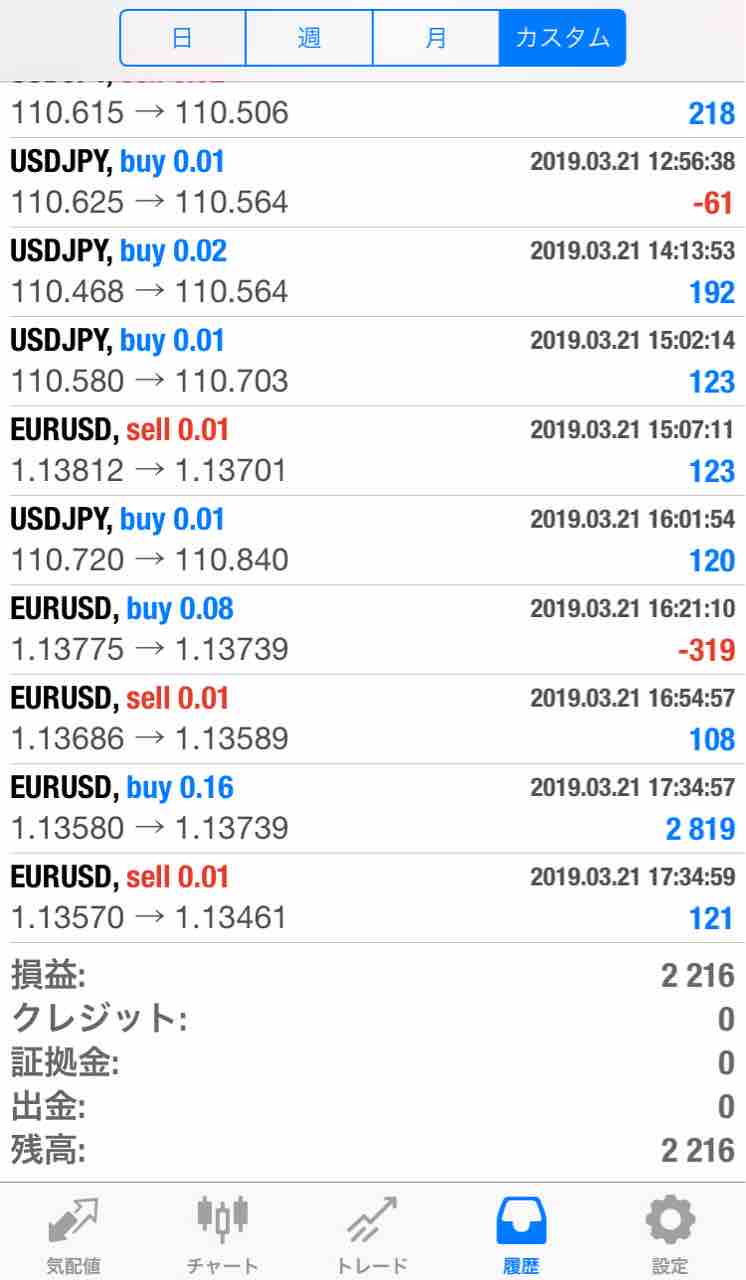Show details of USDJPY trade at 16:01:54

point(372,540)
